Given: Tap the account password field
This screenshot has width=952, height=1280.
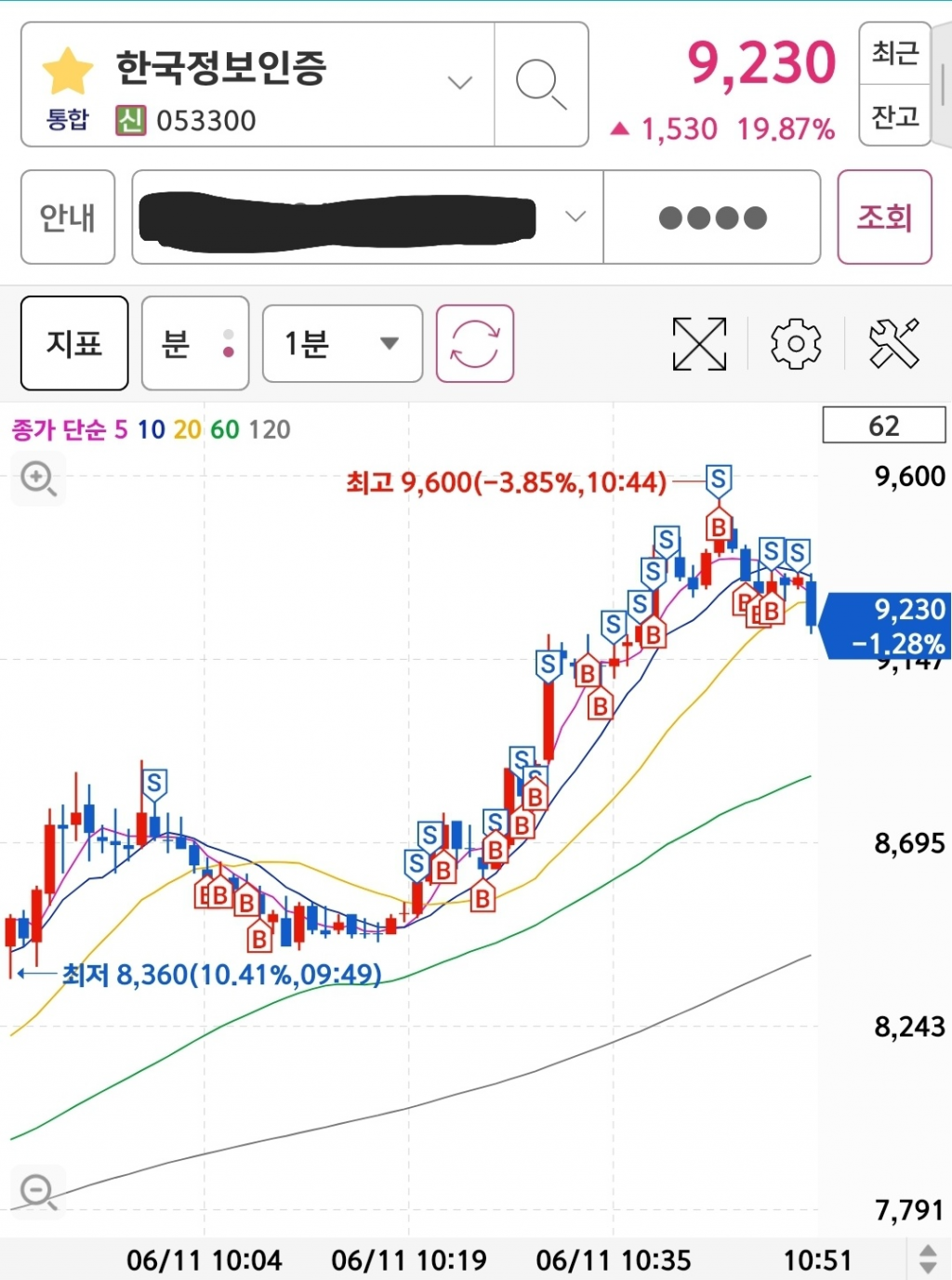Looking at the screenshot, I should tap(712, 218).
